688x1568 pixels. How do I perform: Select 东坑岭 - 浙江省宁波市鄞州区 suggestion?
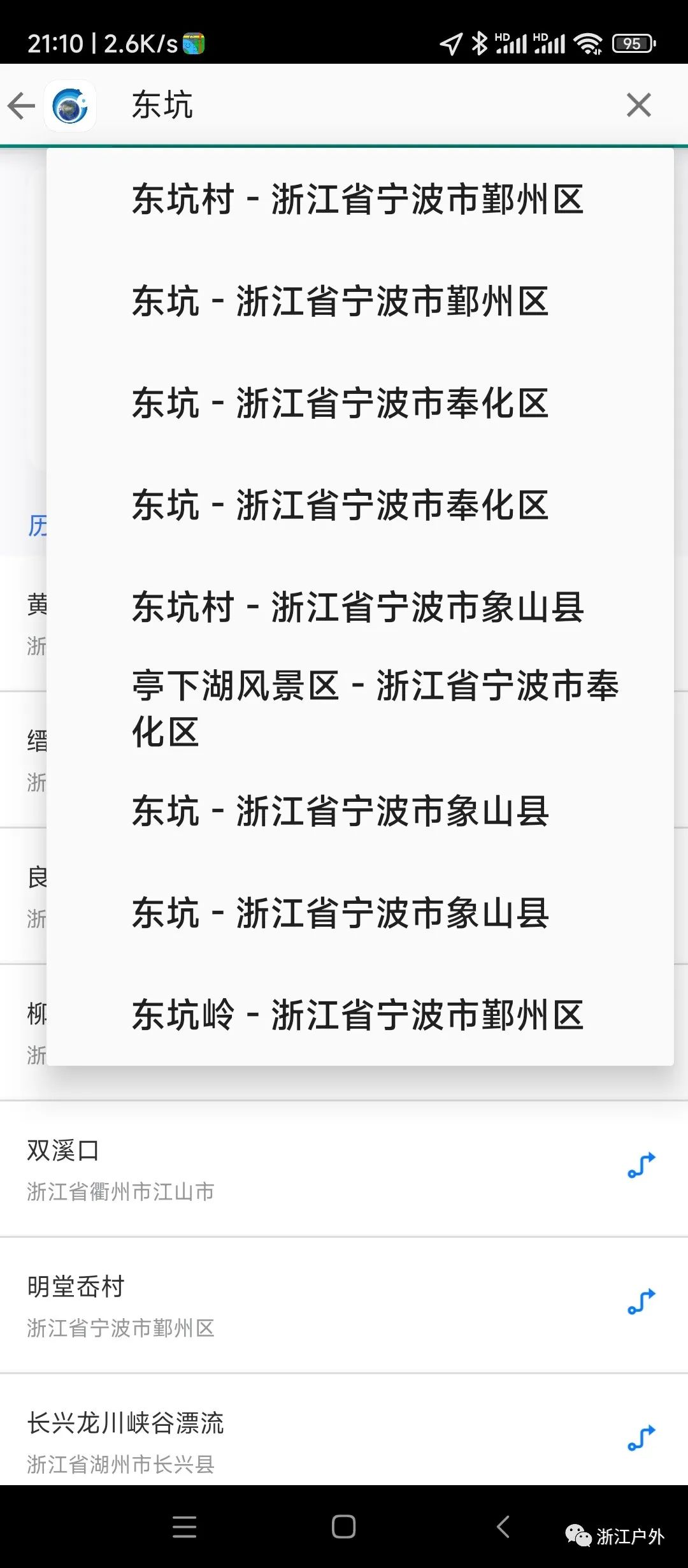pos(360,1015)
